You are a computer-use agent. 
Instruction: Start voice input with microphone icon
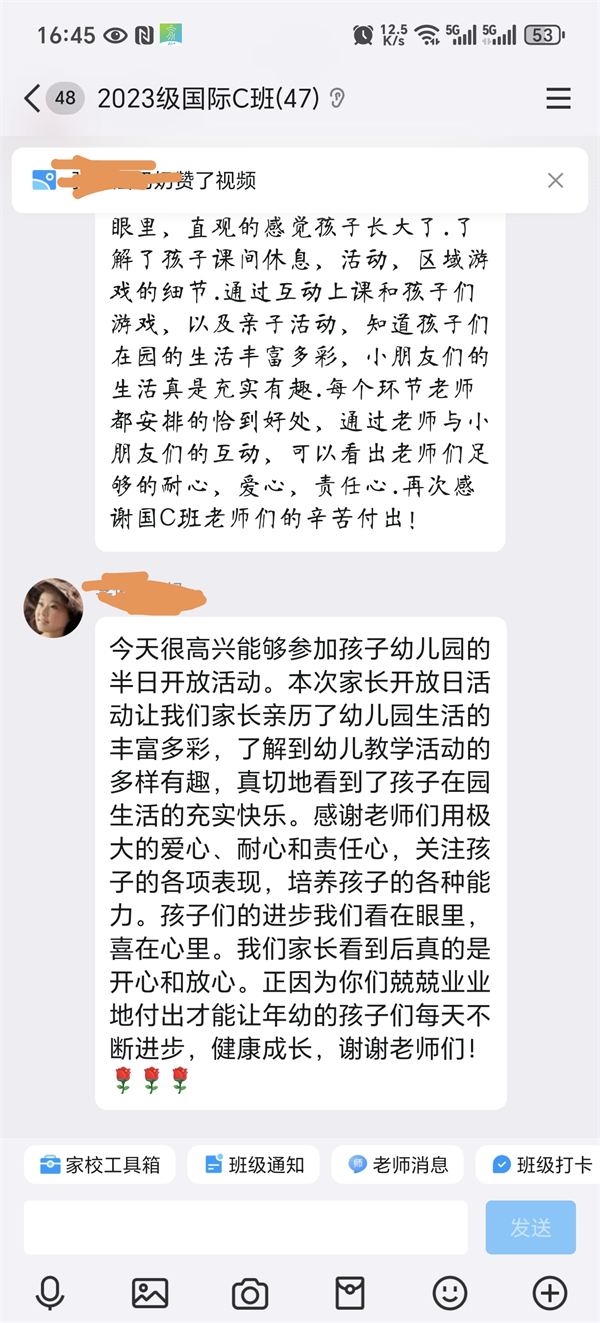[49, 1293]
